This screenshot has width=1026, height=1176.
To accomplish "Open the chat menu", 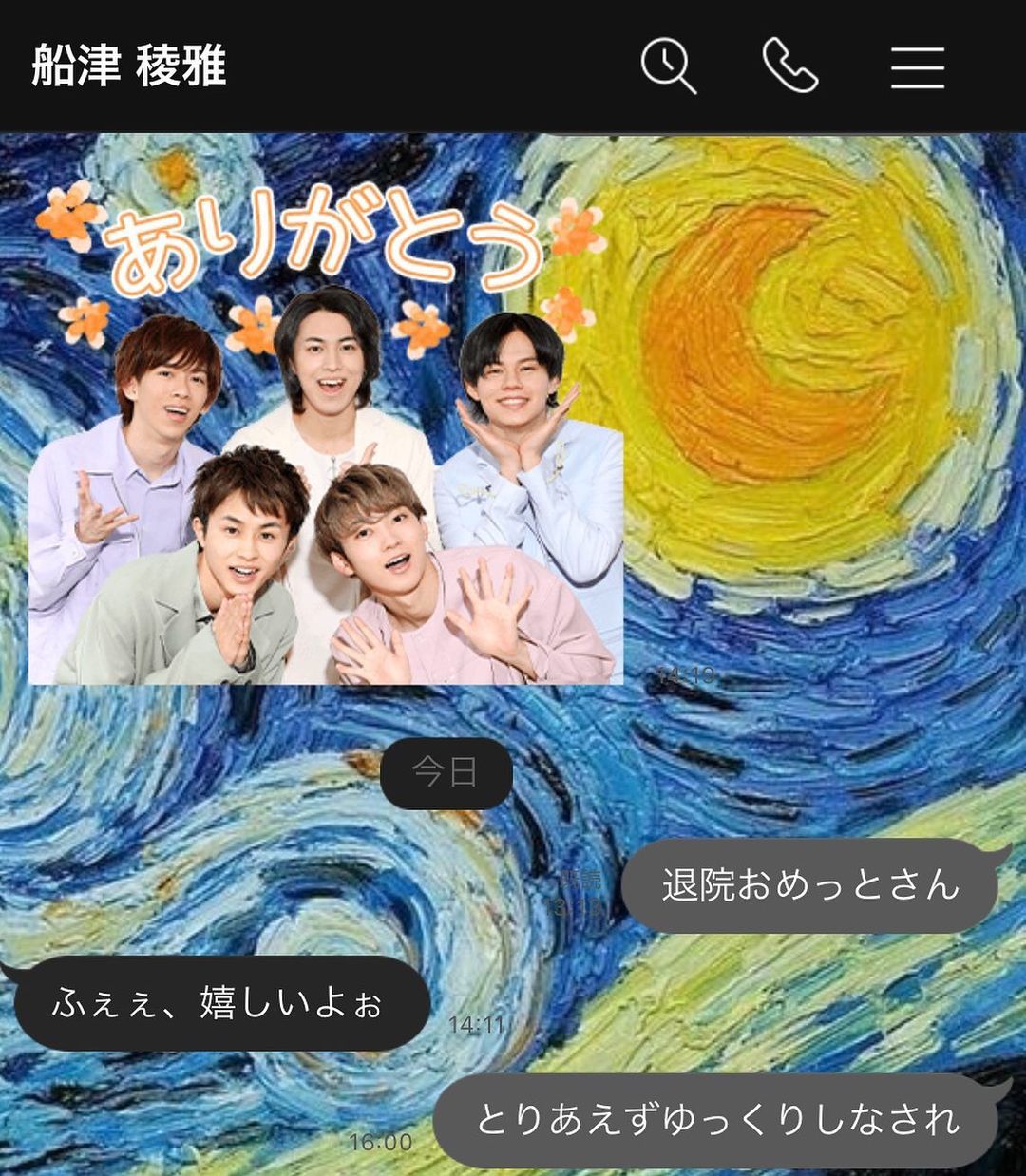I will (917, 67).
